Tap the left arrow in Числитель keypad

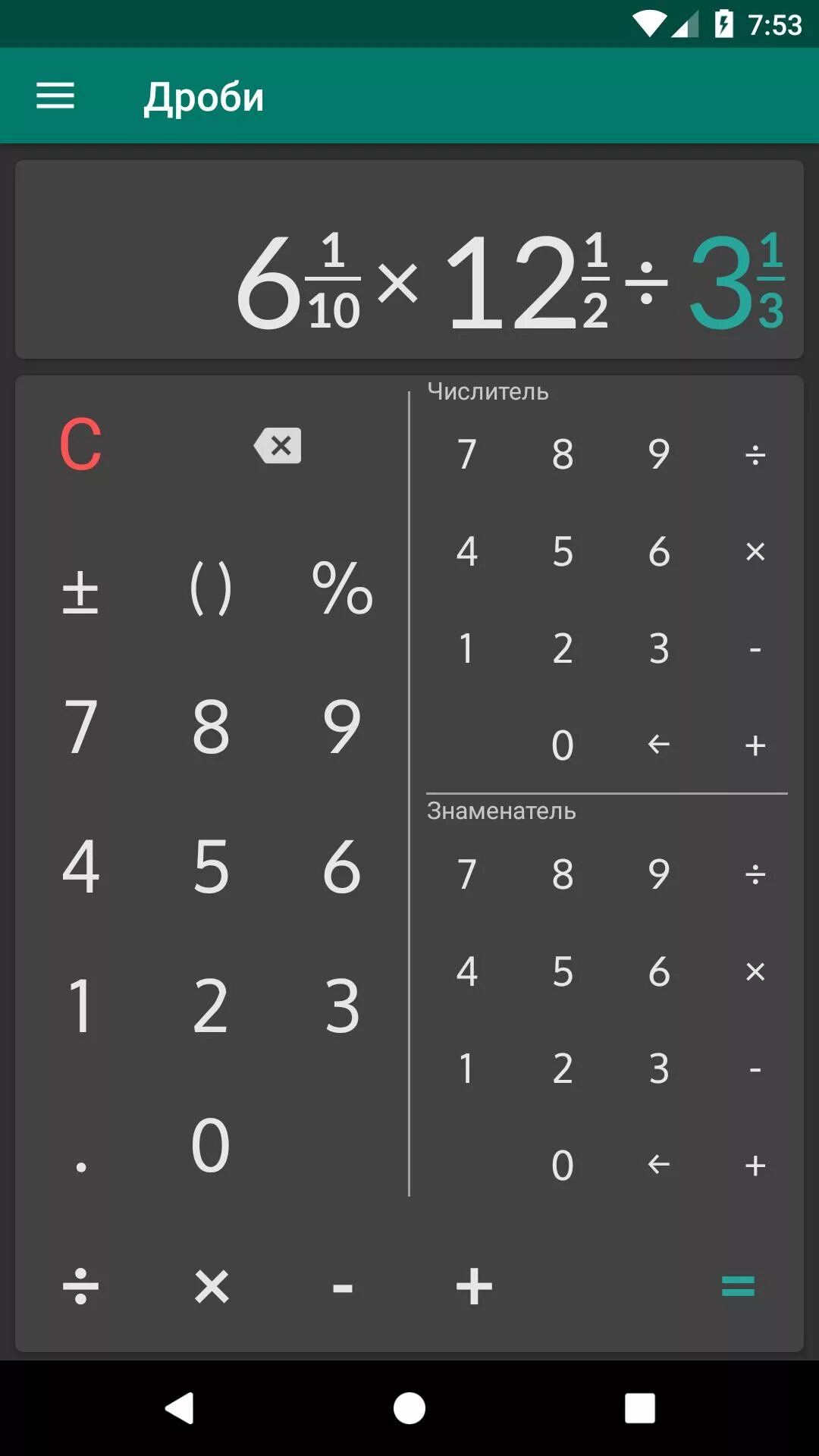pos(658,745)
